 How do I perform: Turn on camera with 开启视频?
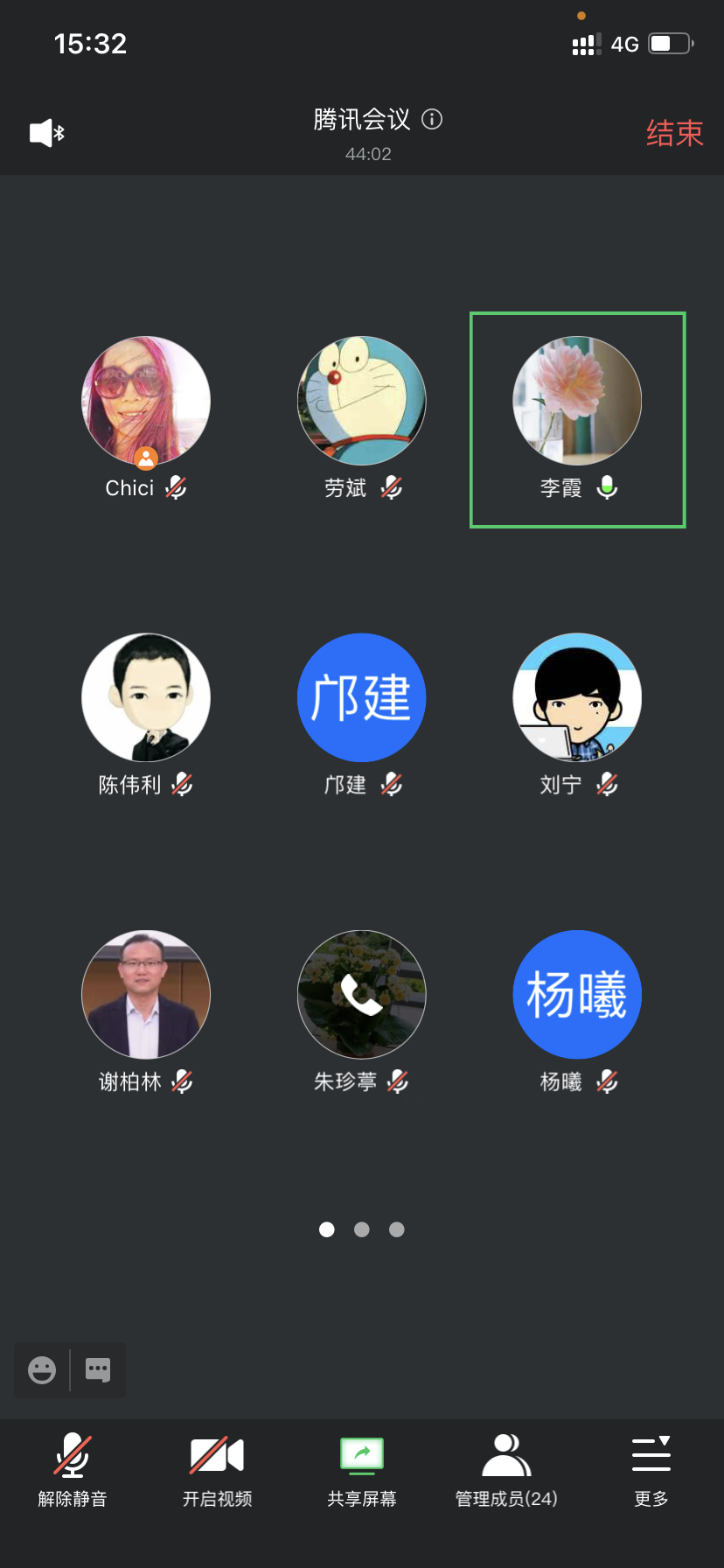(x=217, y=1470)
